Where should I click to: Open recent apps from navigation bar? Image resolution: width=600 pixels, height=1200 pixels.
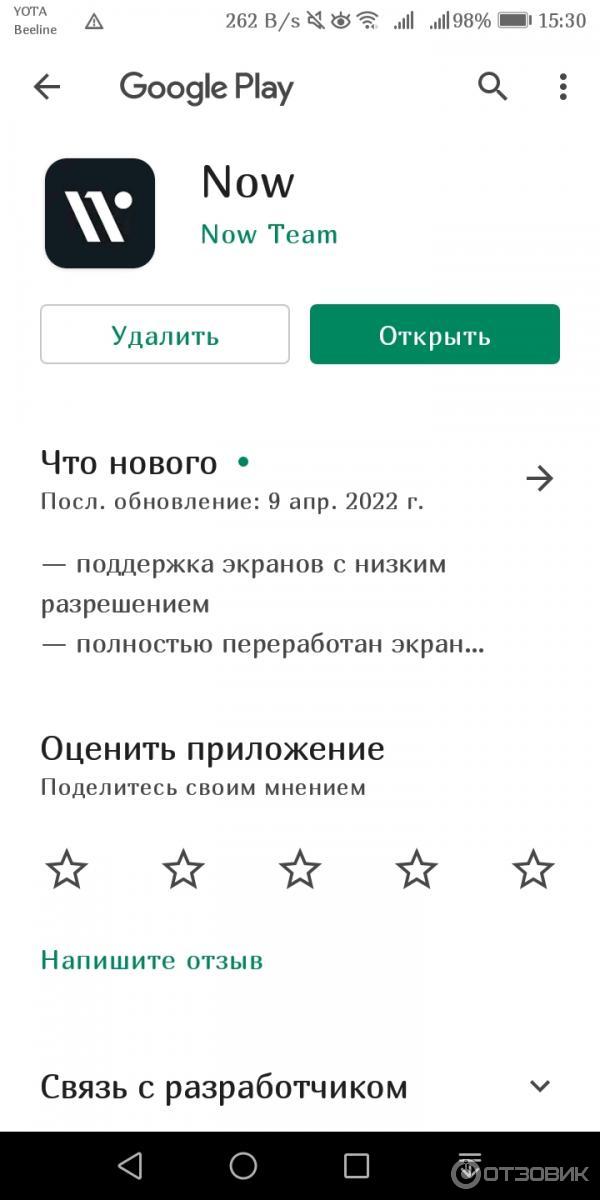tap(357, 1165)
